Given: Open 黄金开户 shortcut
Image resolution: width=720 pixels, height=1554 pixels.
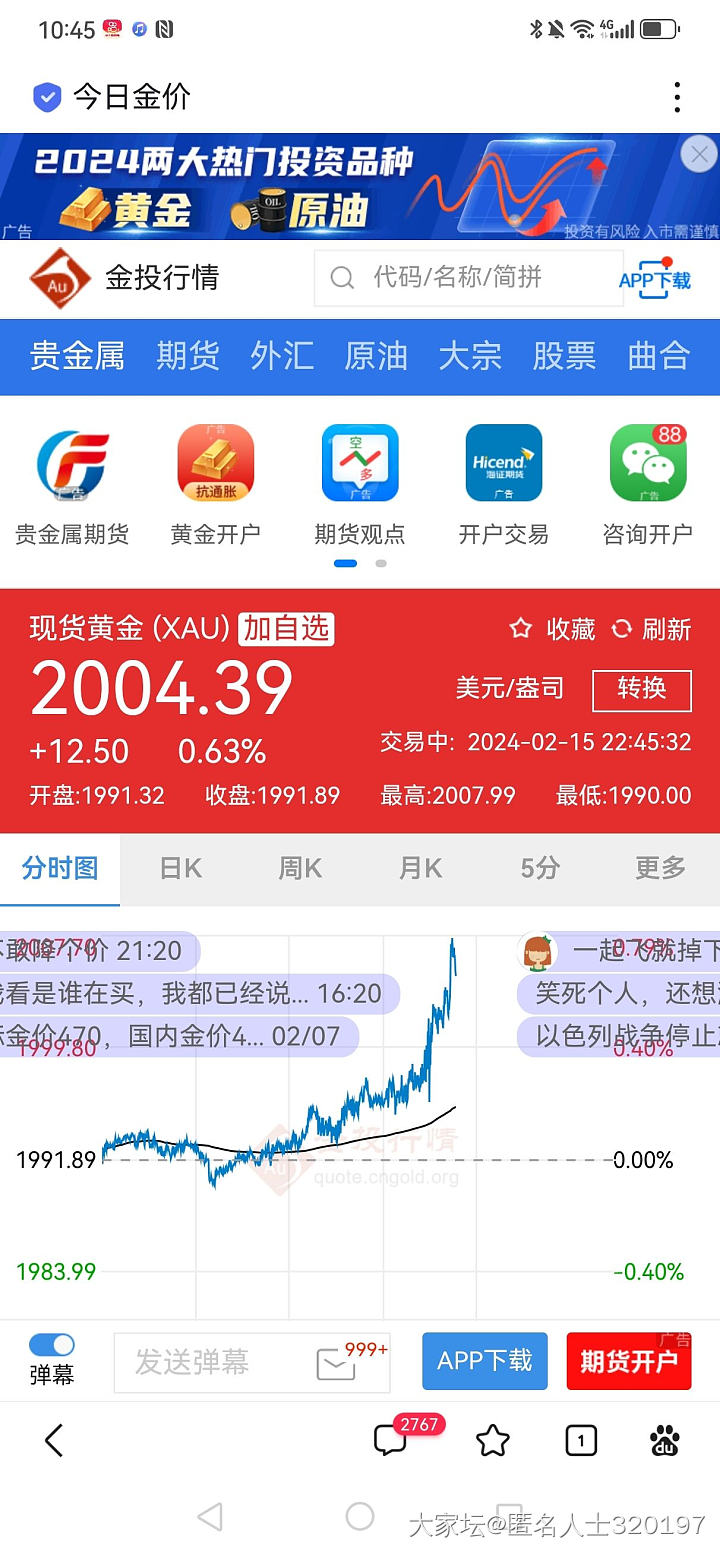Looking at the screenshot, I should click(216, 485).
